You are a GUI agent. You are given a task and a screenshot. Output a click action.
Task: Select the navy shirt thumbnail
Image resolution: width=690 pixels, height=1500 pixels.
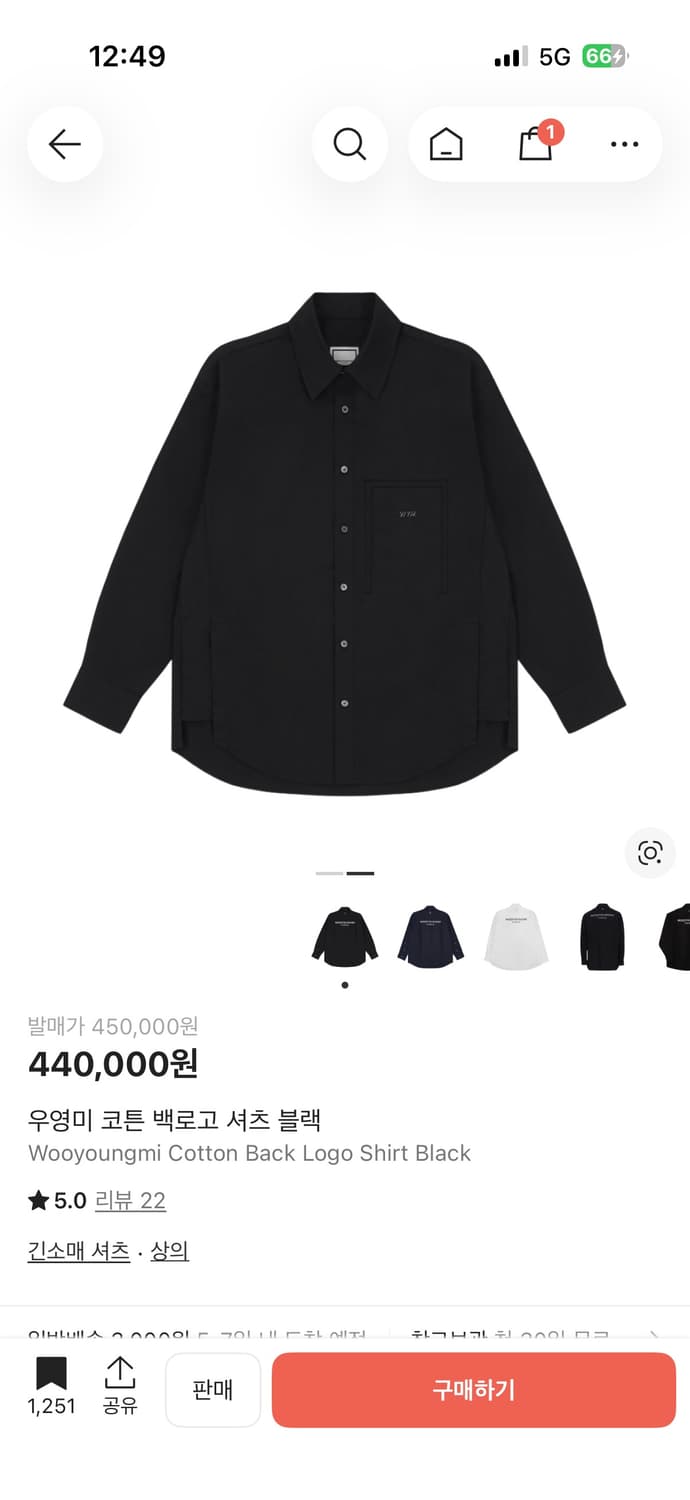430,936
